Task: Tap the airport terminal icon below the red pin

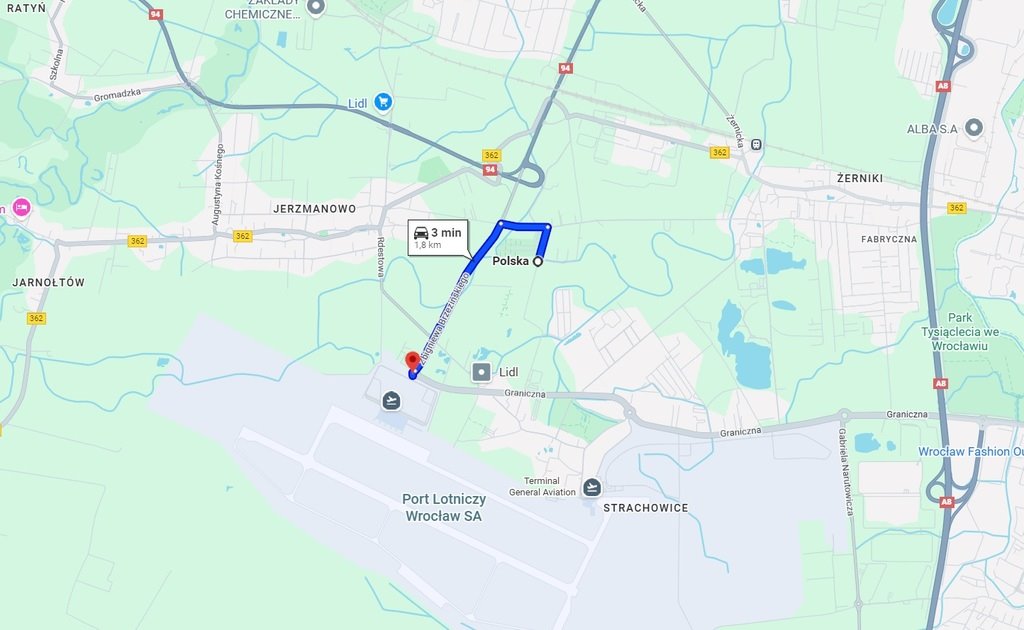Action: 391,401
